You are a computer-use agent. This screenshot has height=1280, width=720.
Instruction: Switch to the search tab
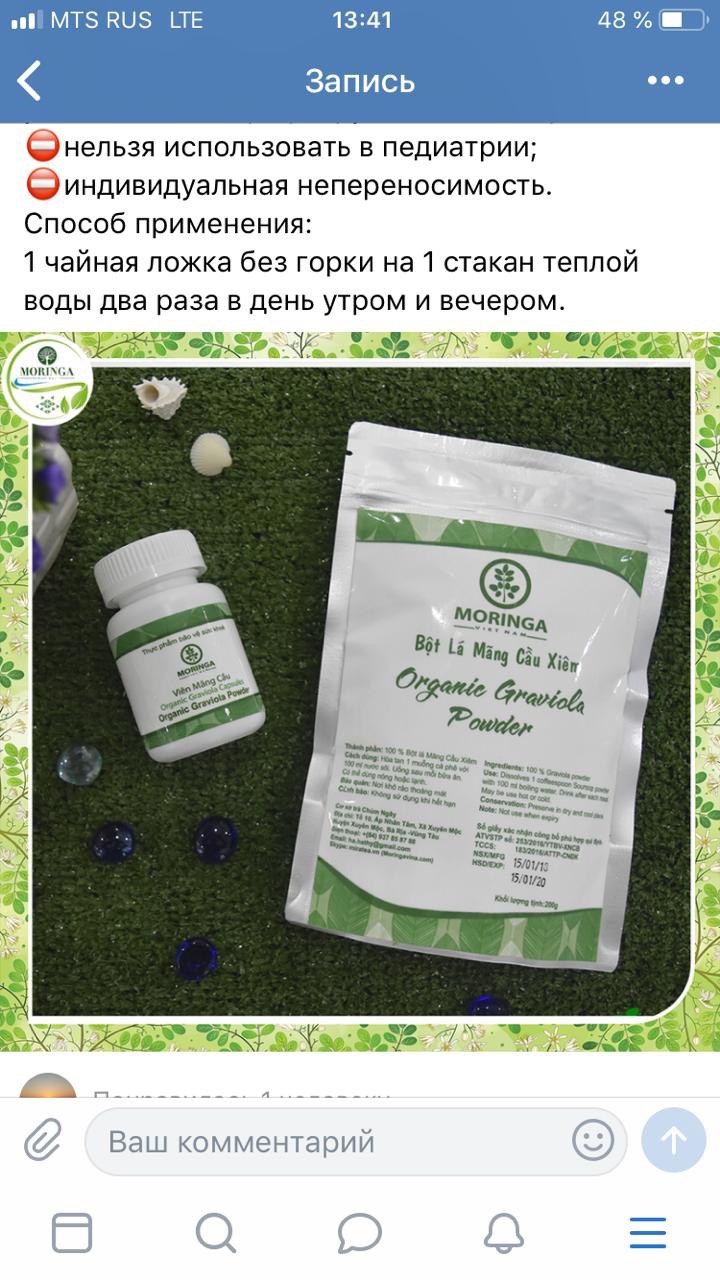click(215, 1233)
